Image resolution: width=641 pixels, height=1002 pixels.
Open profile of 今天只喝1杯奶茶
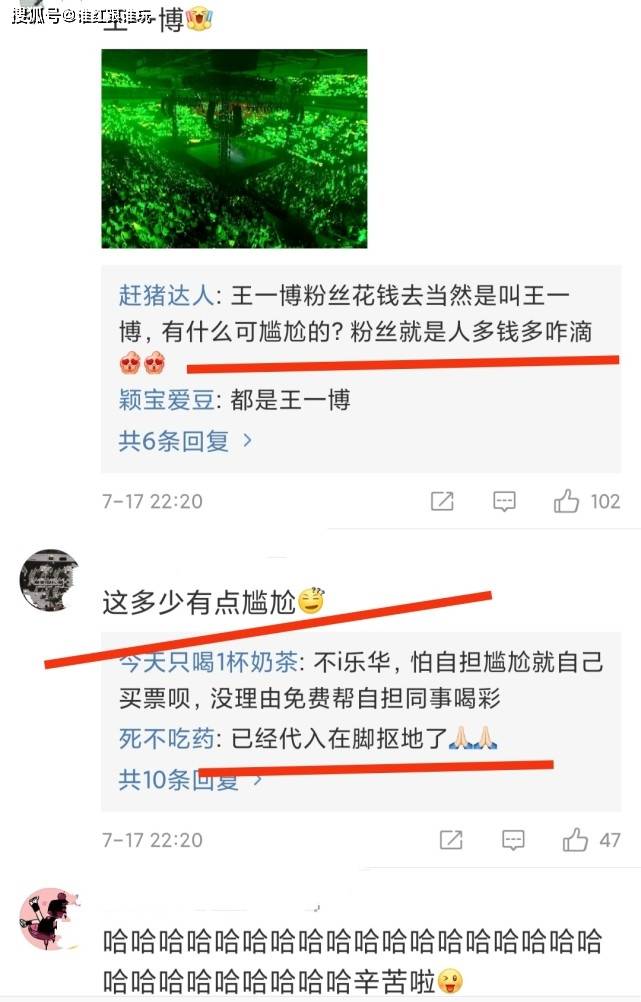(x=208, y=662)
